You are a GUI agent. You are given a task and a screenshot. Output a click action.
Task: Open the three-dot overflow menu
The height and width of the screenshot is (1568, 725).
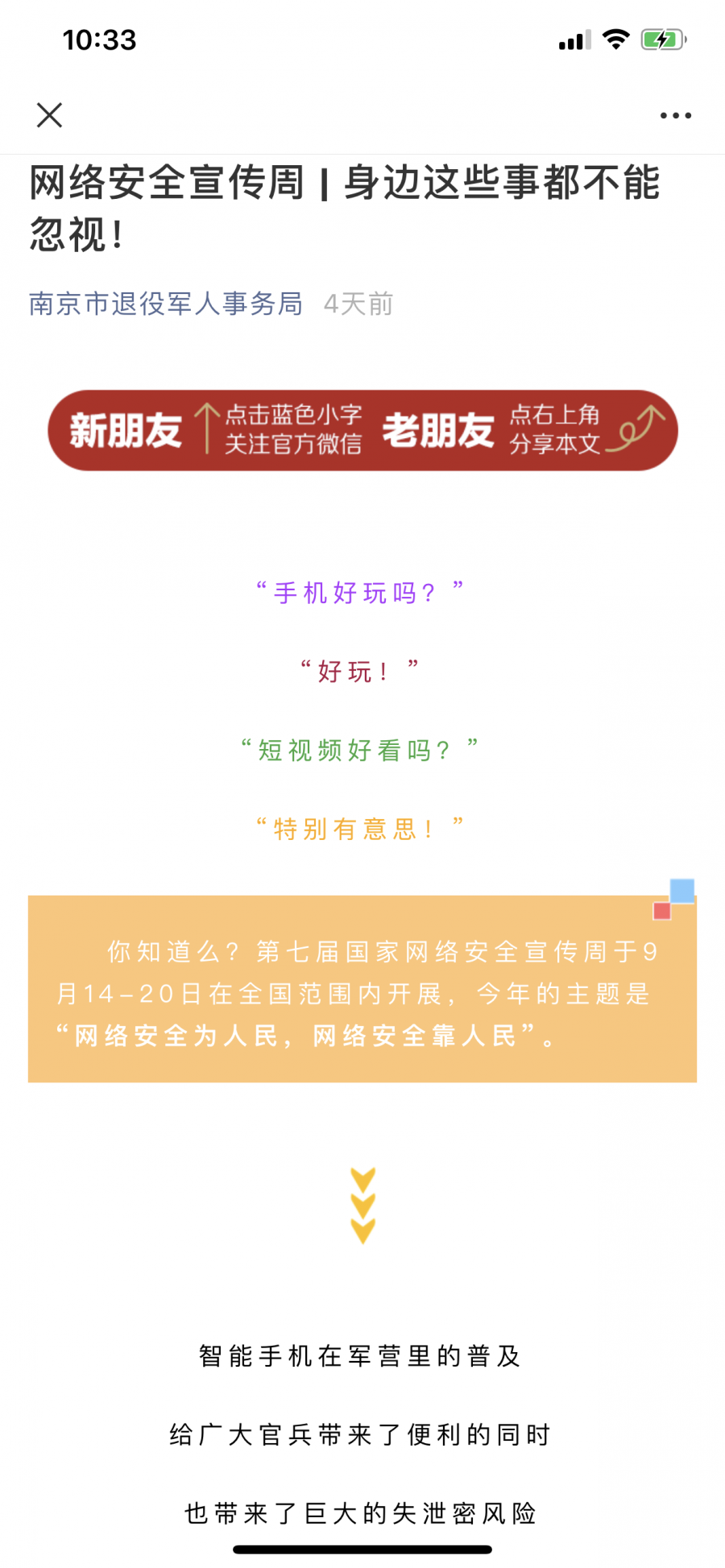[675, 115]
